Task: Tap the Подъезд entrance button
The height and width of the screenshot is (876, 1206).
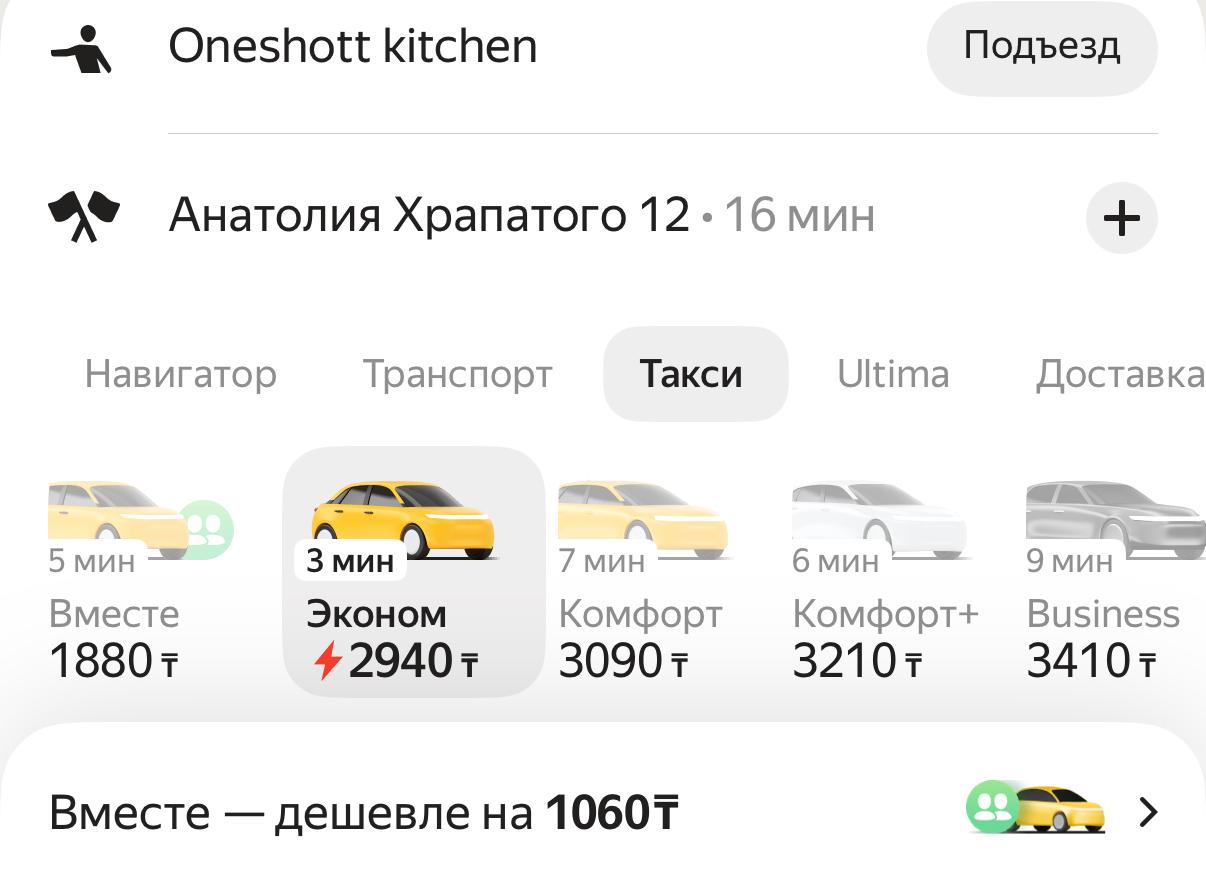Action: click(1041, 47)
